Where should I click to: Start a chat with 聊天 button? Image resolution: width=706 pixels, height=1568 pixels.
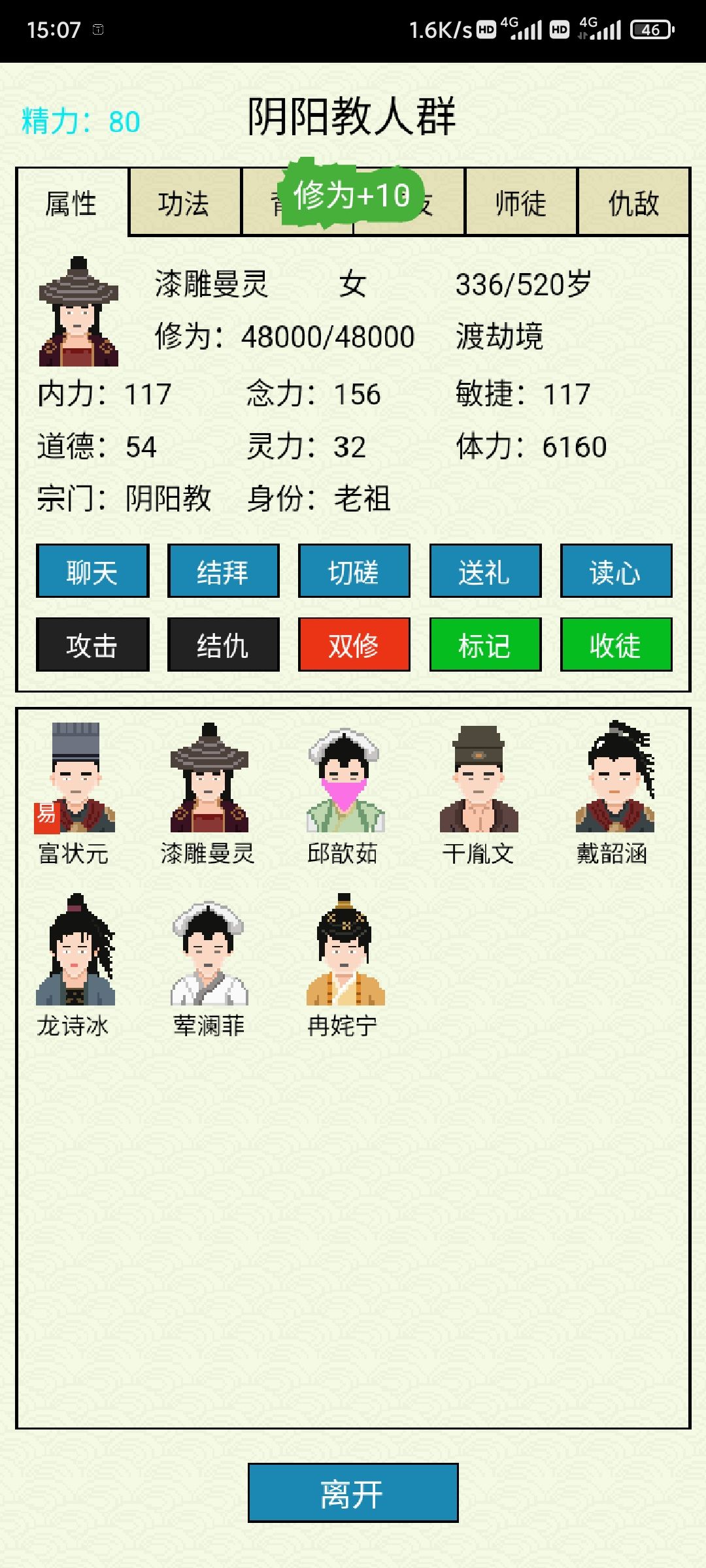tap(92, 572)
